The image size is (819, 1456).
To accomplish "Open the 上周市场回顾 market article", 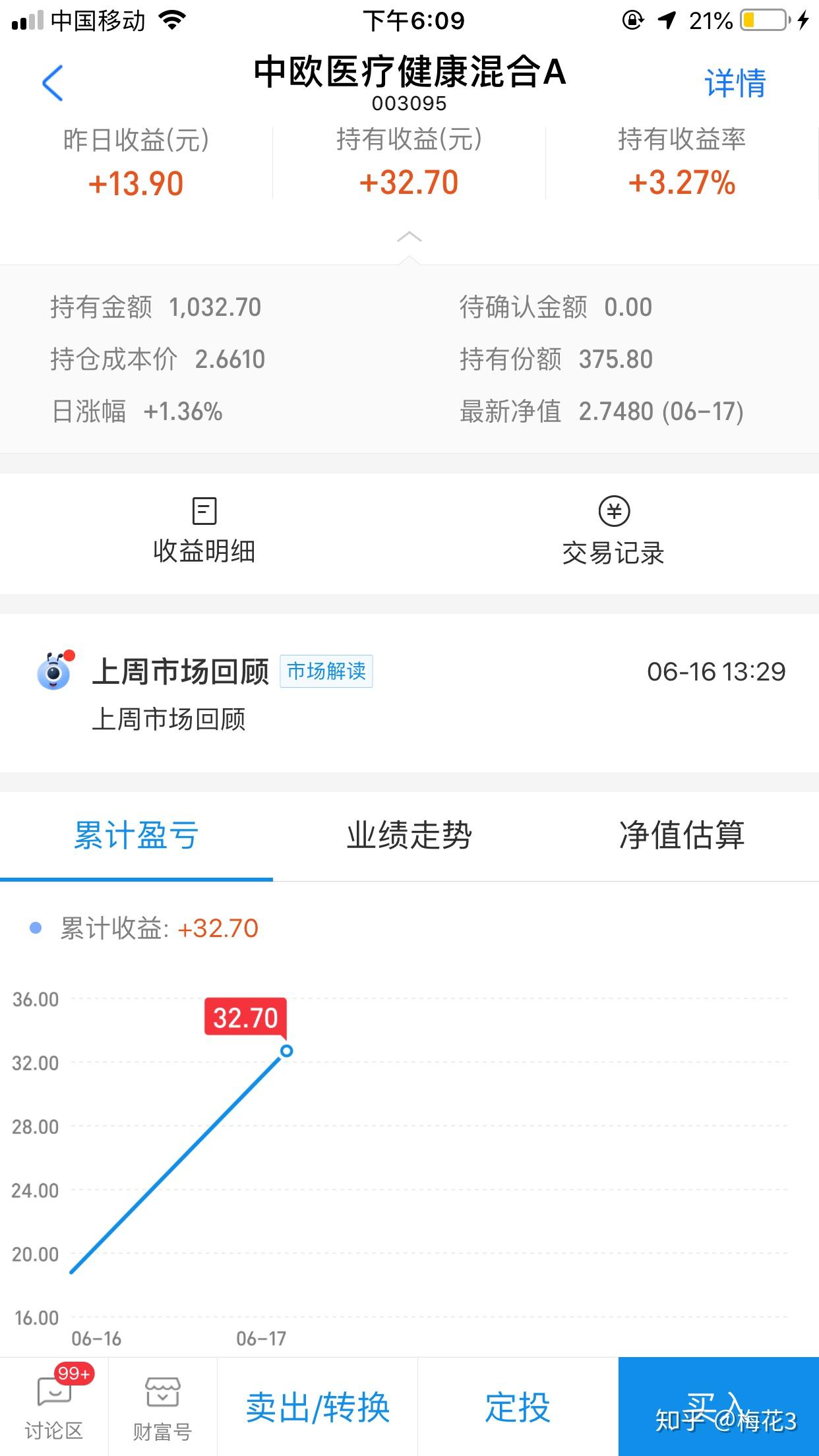I will (409, 693).
